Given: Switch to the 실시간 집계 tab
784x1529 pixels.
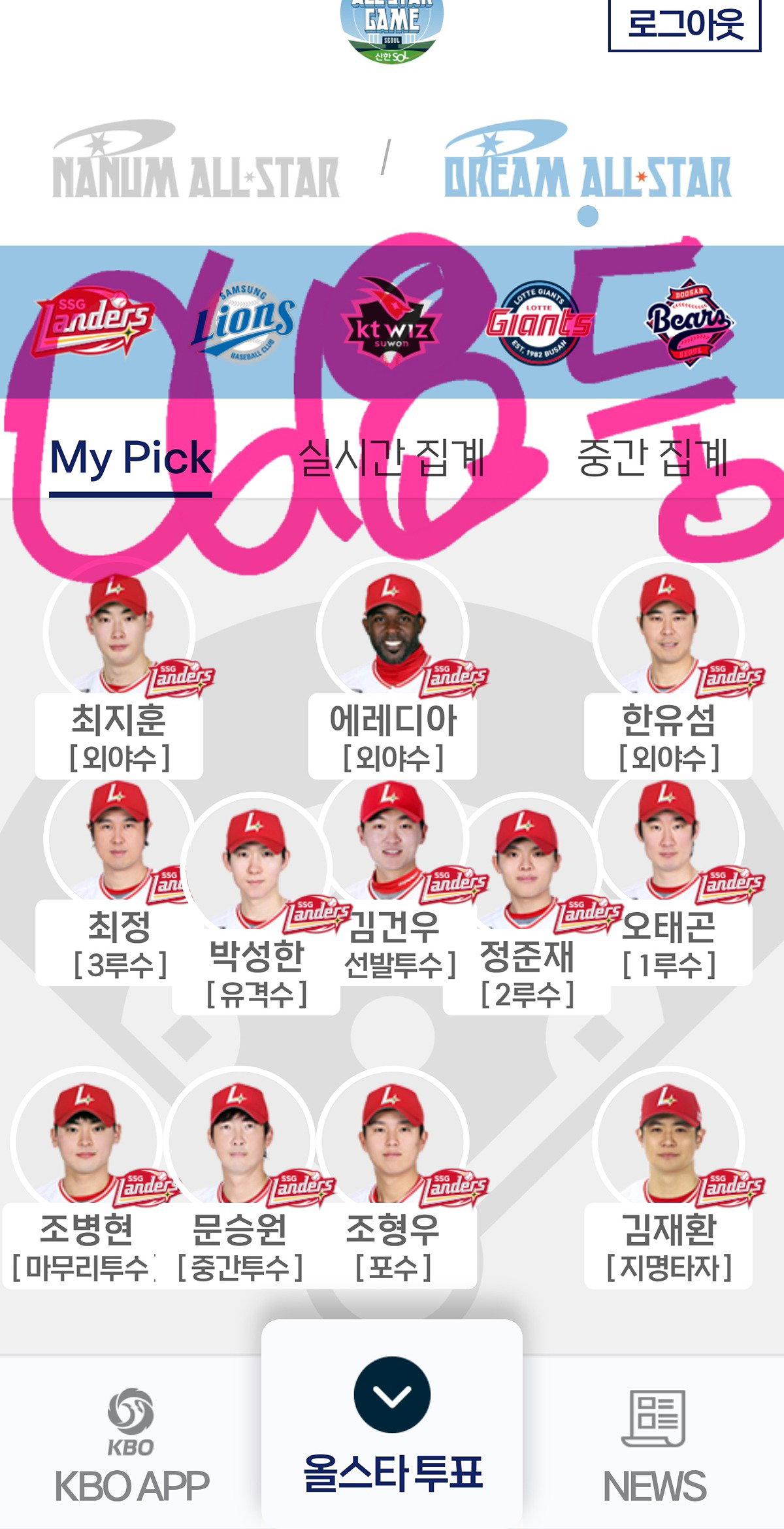Looking at the screenshot, I should coord(392,457).
